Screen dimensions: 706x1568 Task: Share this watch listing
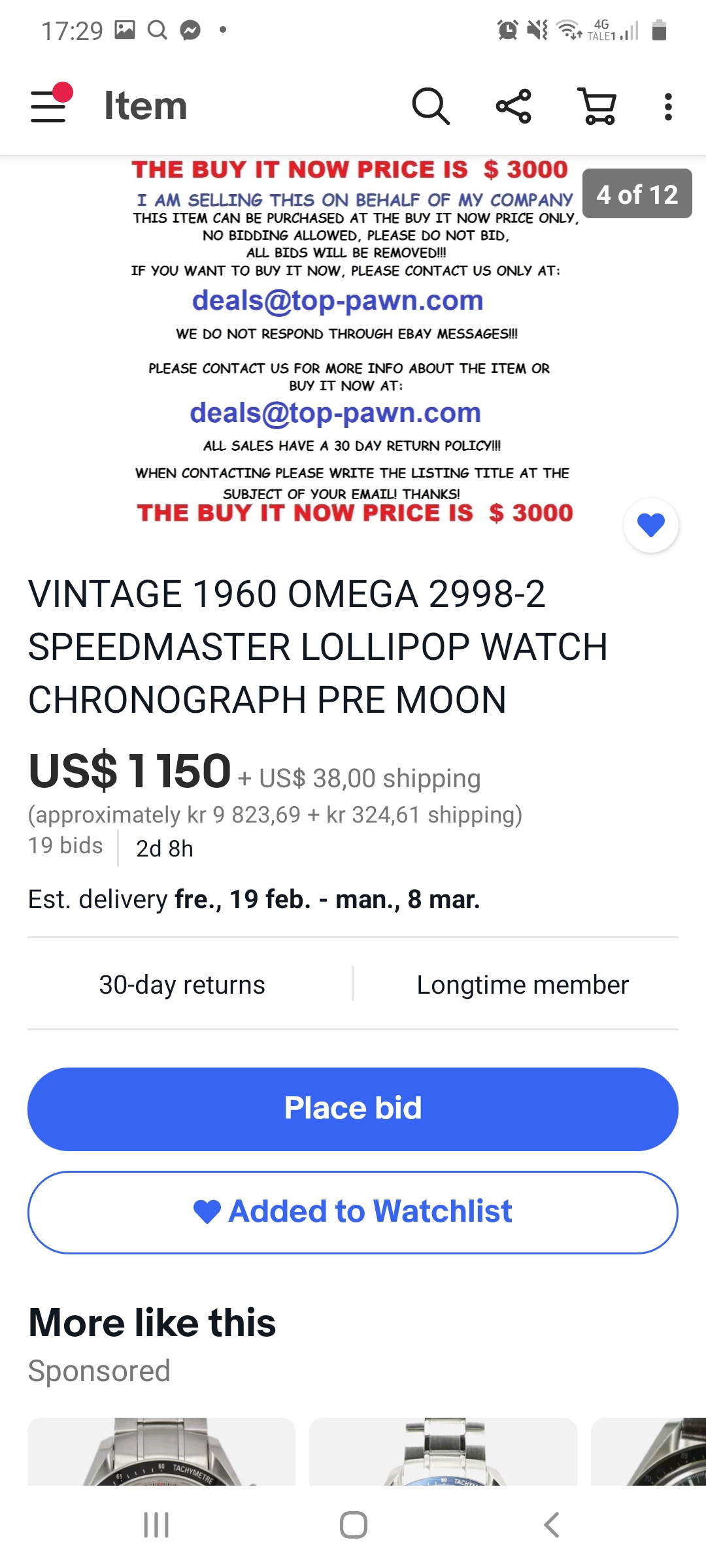pos(514,106)
